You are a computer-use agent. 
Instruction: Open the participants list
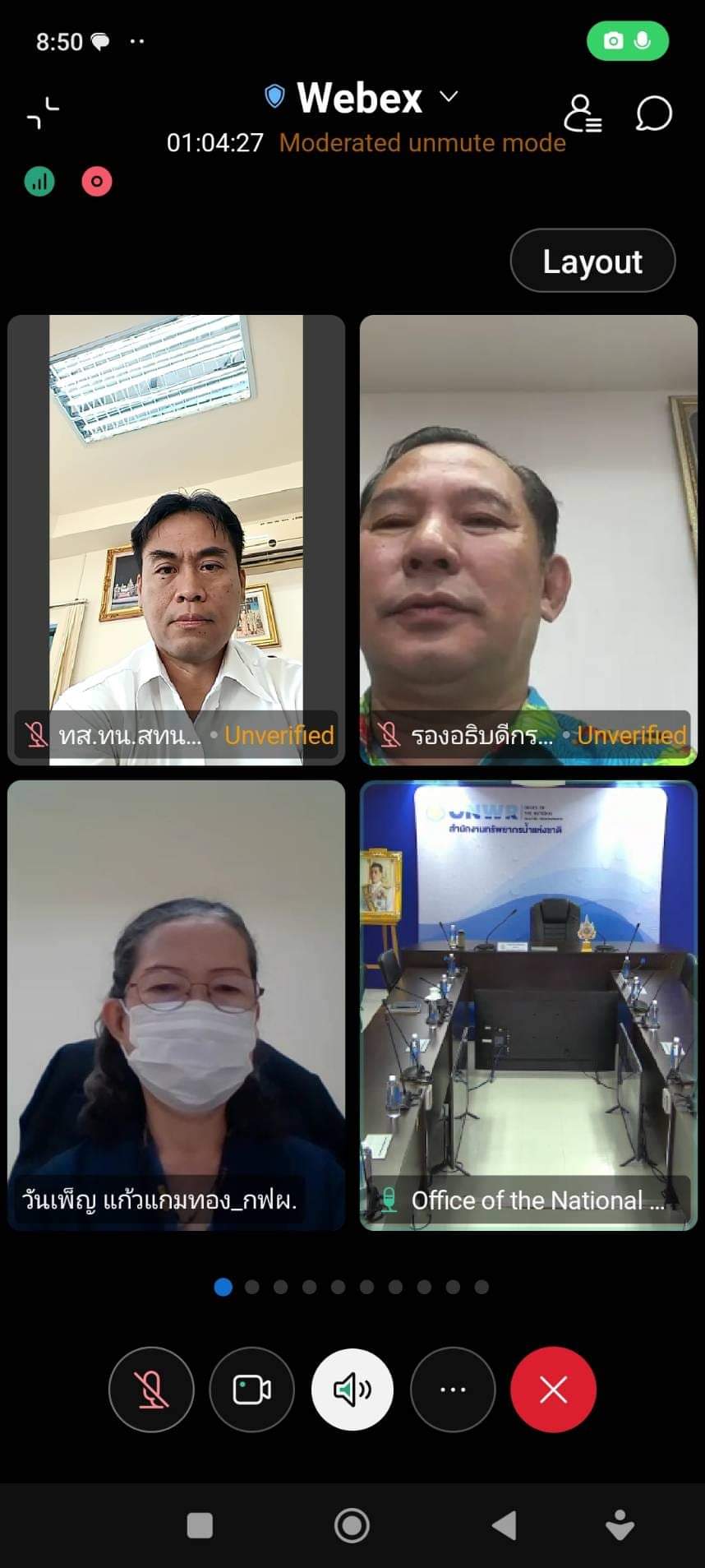tap(583, 113)
